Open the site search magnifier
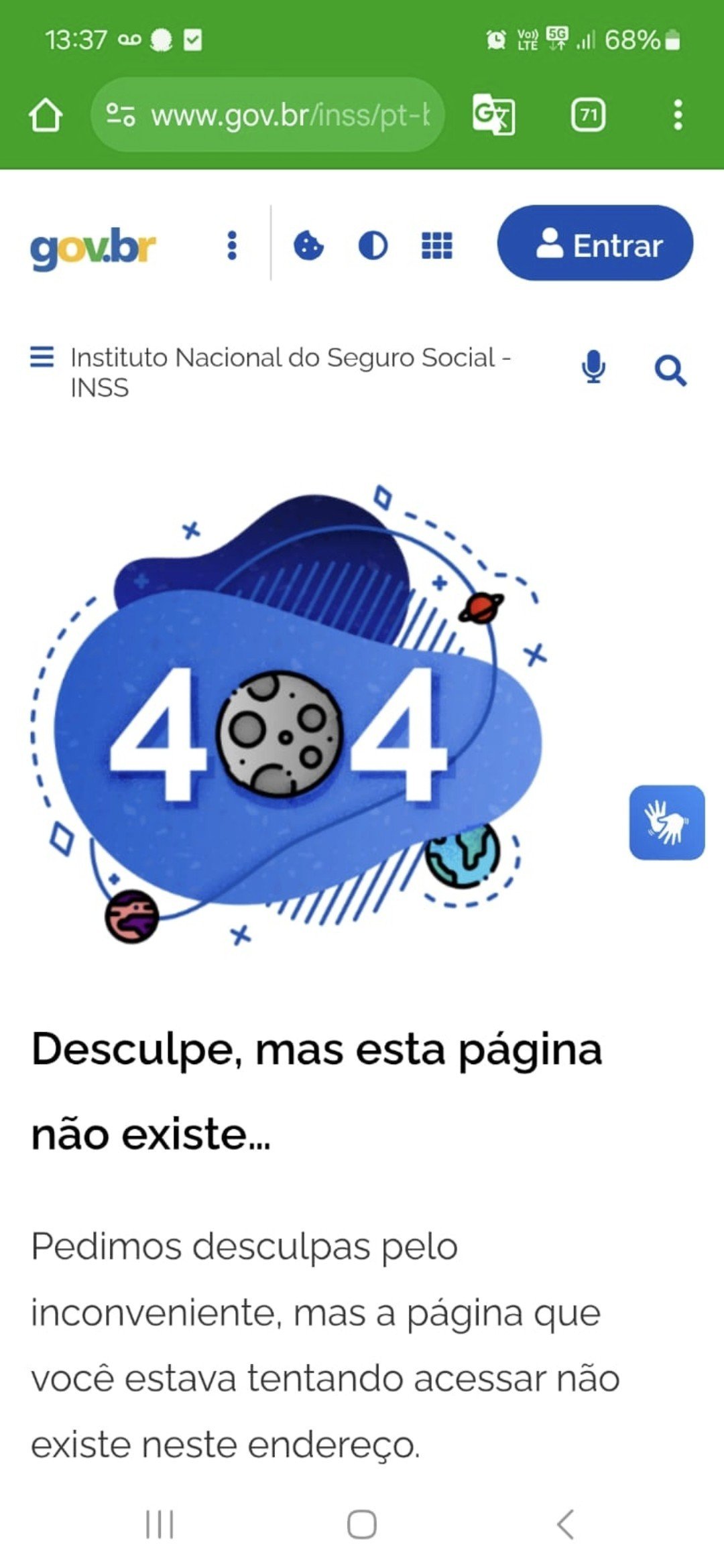 pyautogui.click(x=670, y=371)
